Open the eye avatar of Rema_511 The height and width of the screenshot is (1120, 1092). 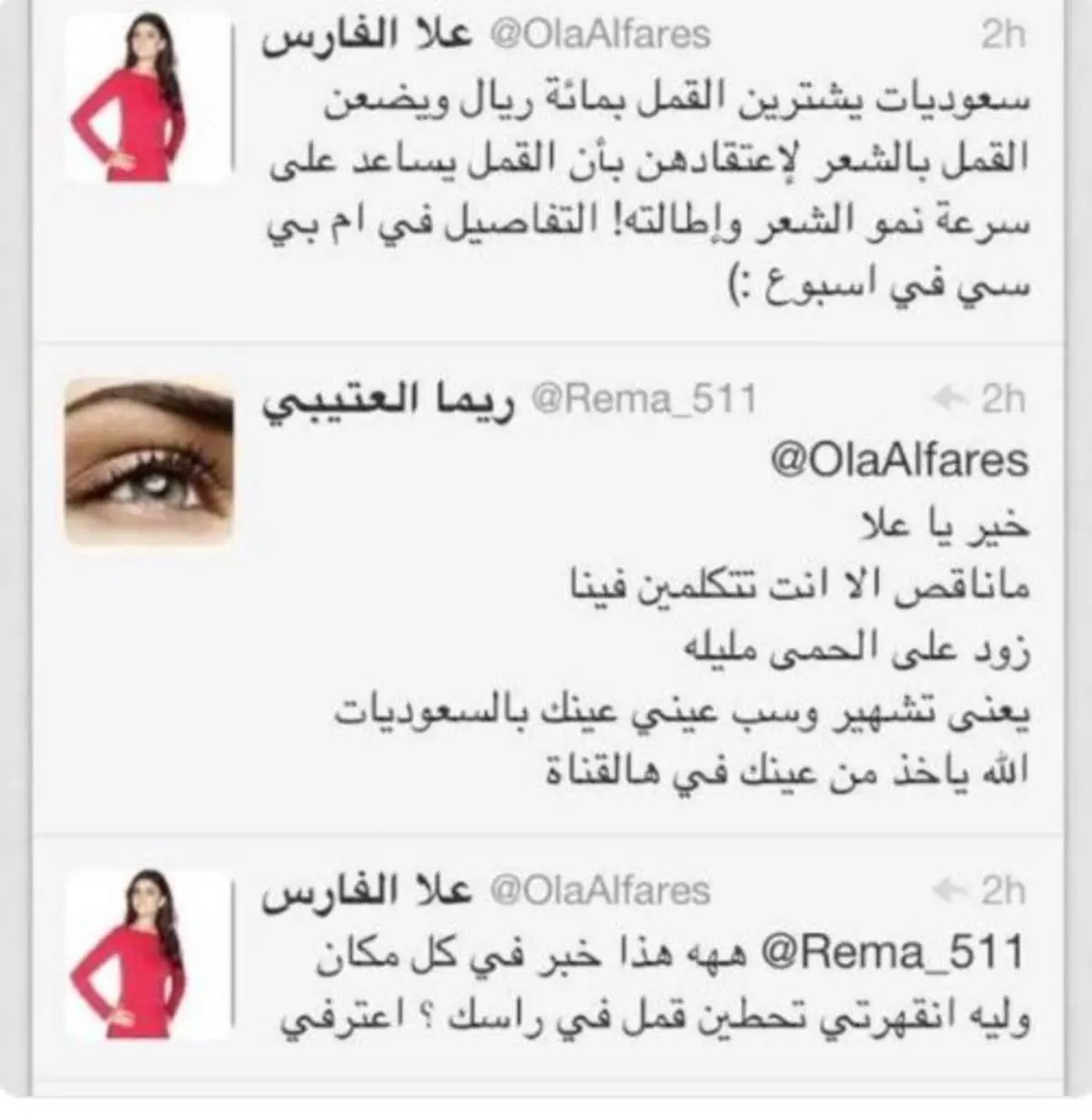click(x=149, y=459)
